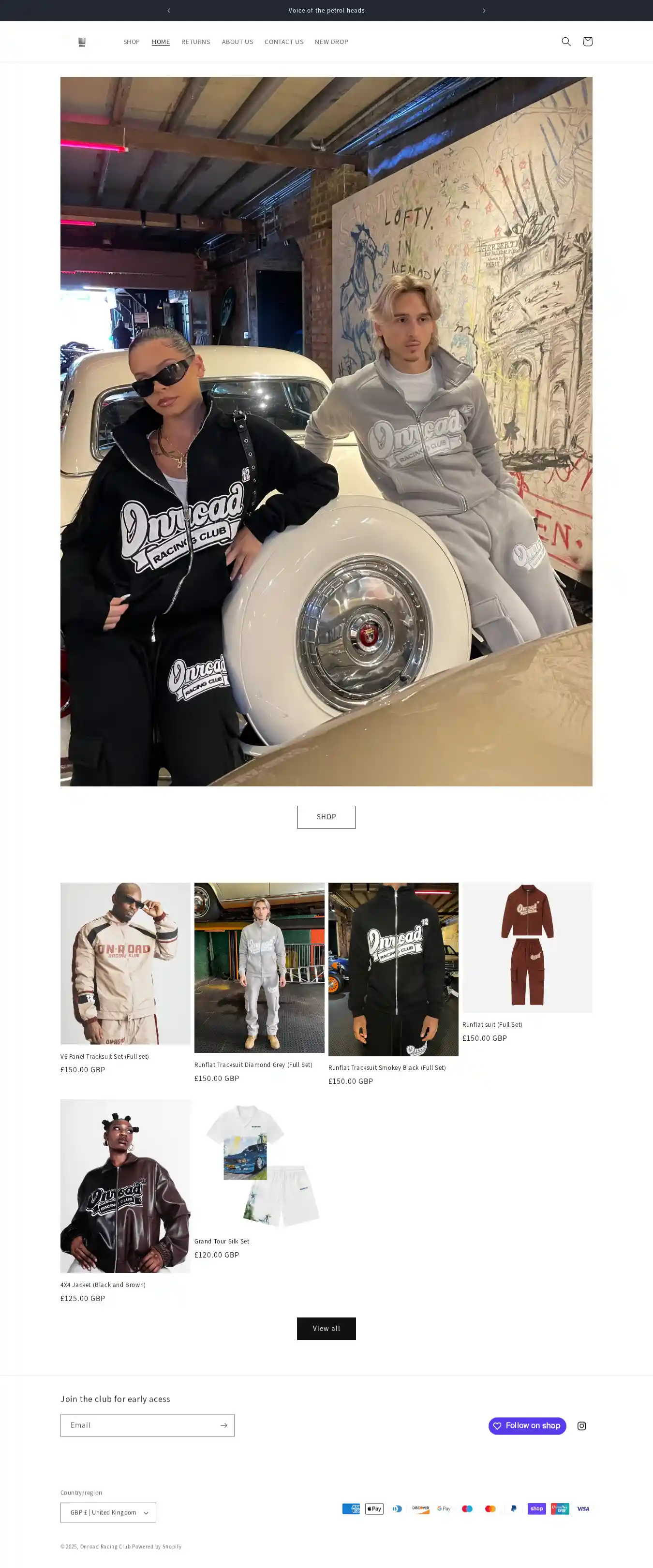The width and height of the screenshot is (653, 1568).
Task: Open the search icon in header
Action: coord(566,42)
